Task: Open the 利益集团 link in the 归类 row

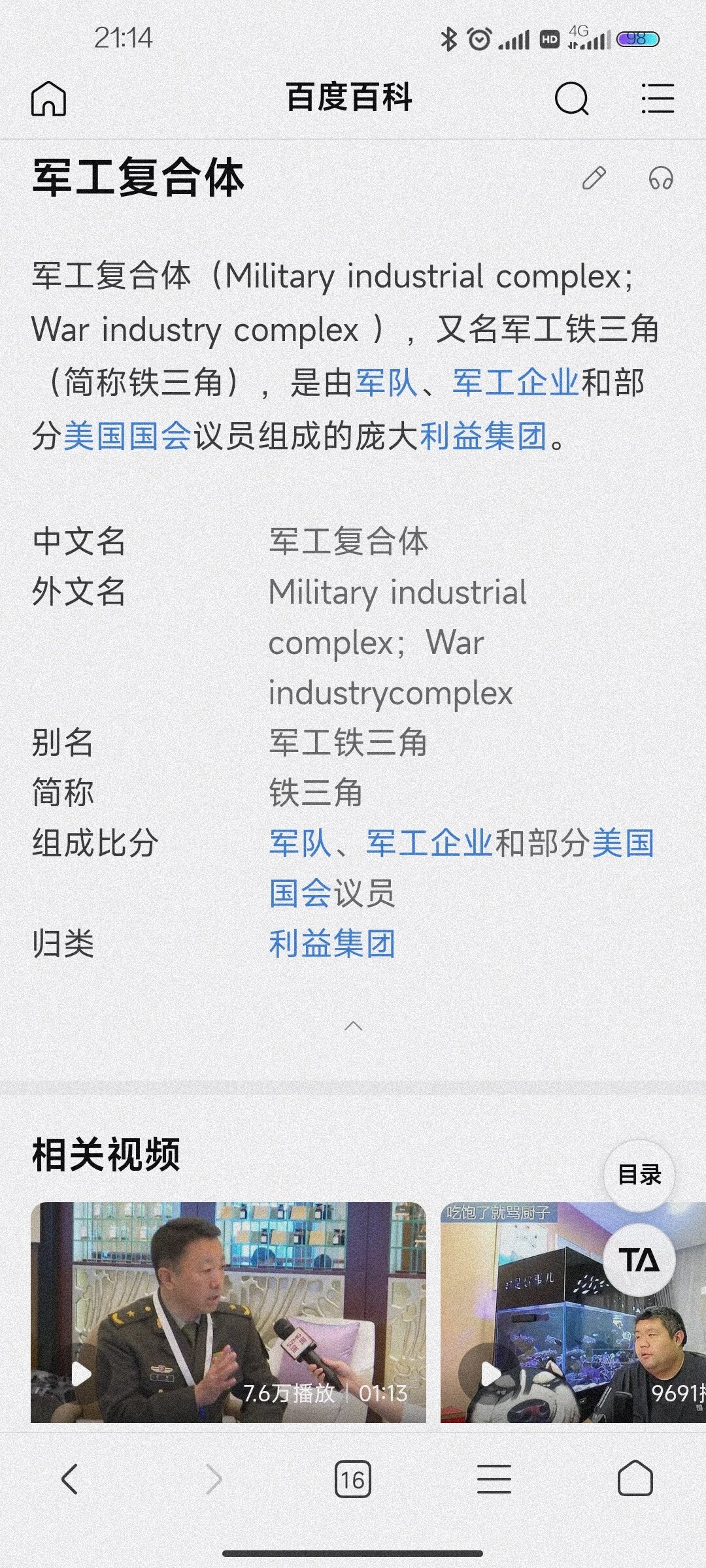Action: [x=332, y=944]
